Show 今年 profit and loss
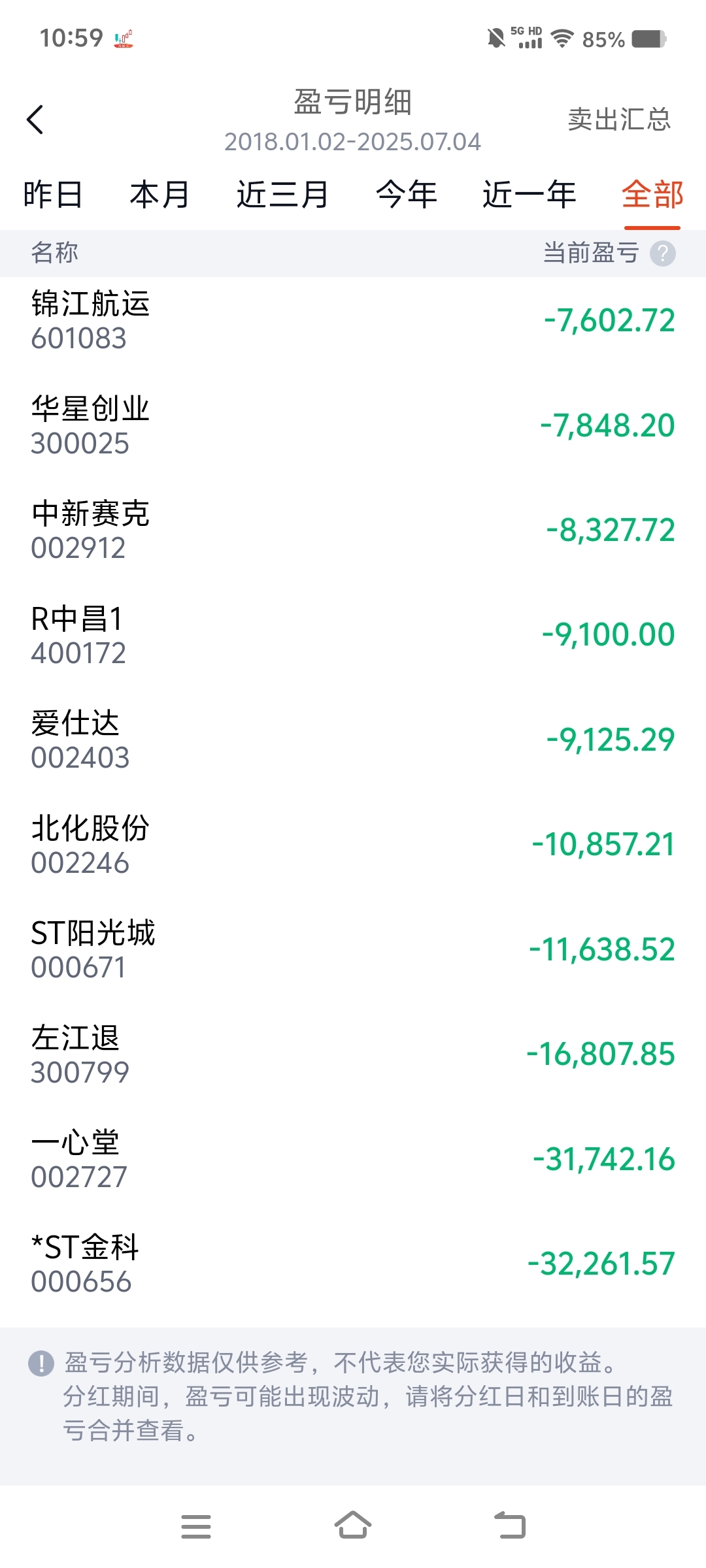Image resolution: width=706 pixels, height=1568 pixels. pyautogui.click(x=407, y=195)
